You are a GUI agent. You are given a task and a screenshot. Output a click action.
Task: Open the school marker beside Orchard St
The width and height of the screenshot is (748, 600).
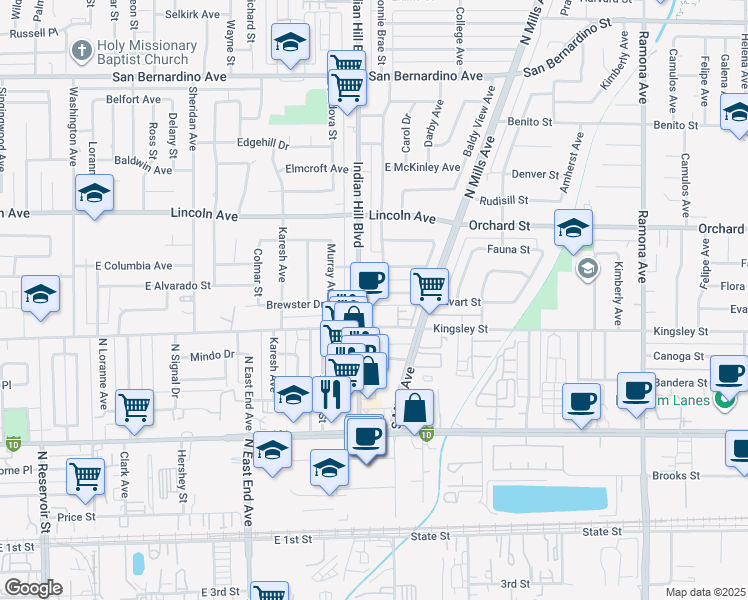click(574, 228)
